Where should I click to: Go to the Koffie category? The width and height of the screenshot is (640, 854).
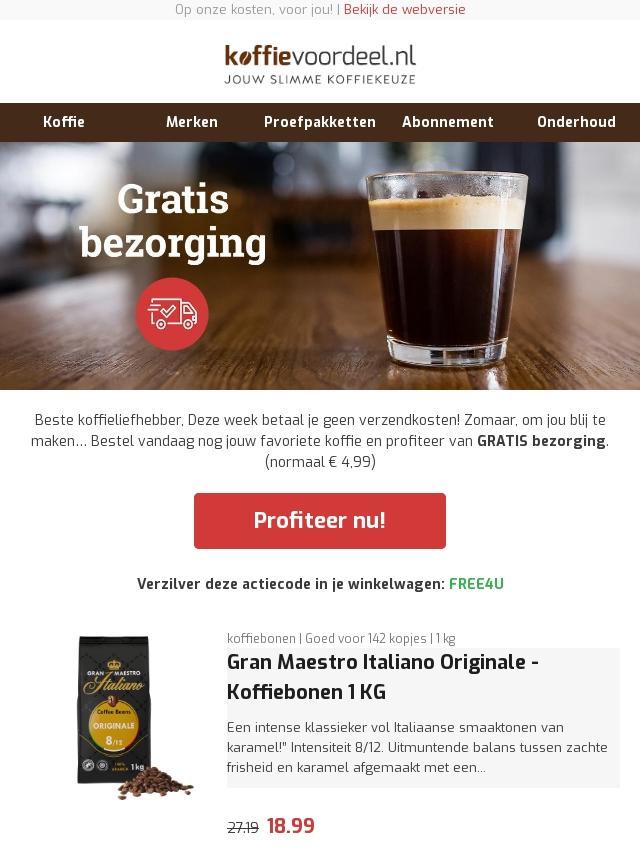[x=64, y=122]
